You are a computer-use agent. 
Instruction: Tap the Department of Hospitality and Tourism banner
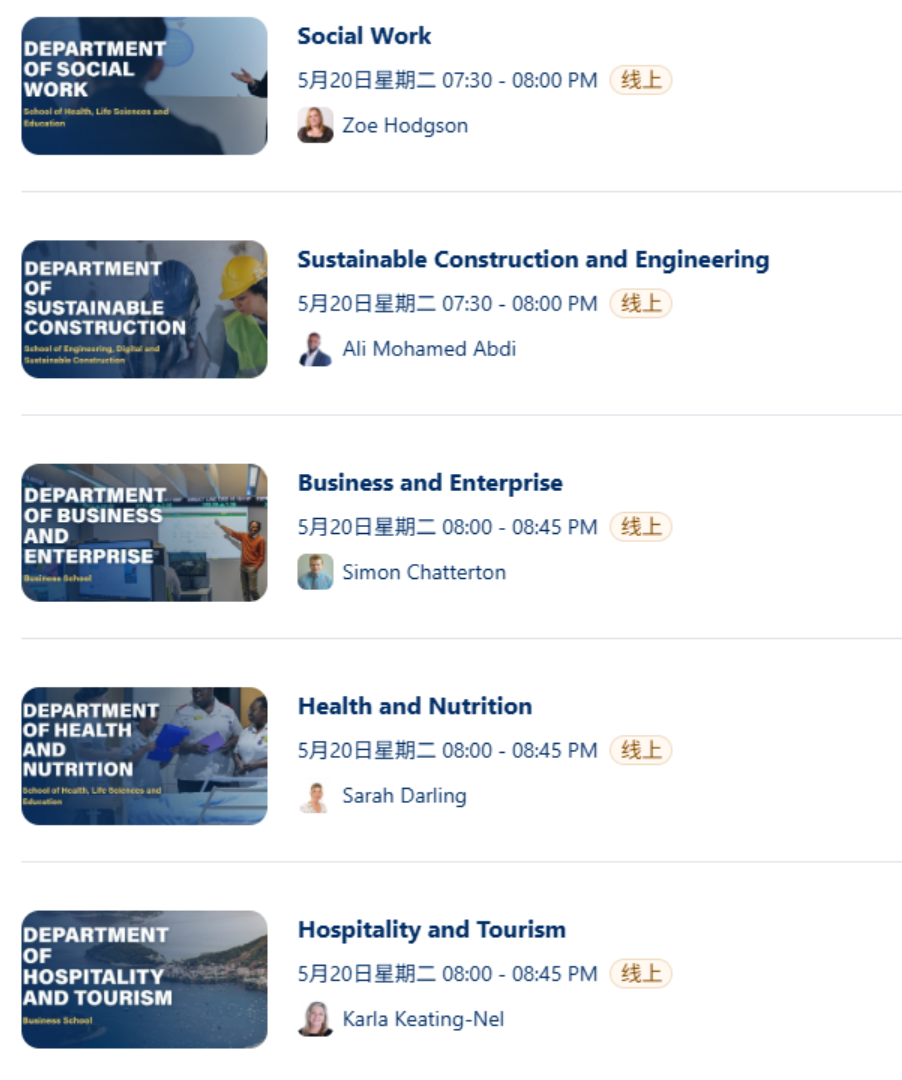[x=144, y=979]
